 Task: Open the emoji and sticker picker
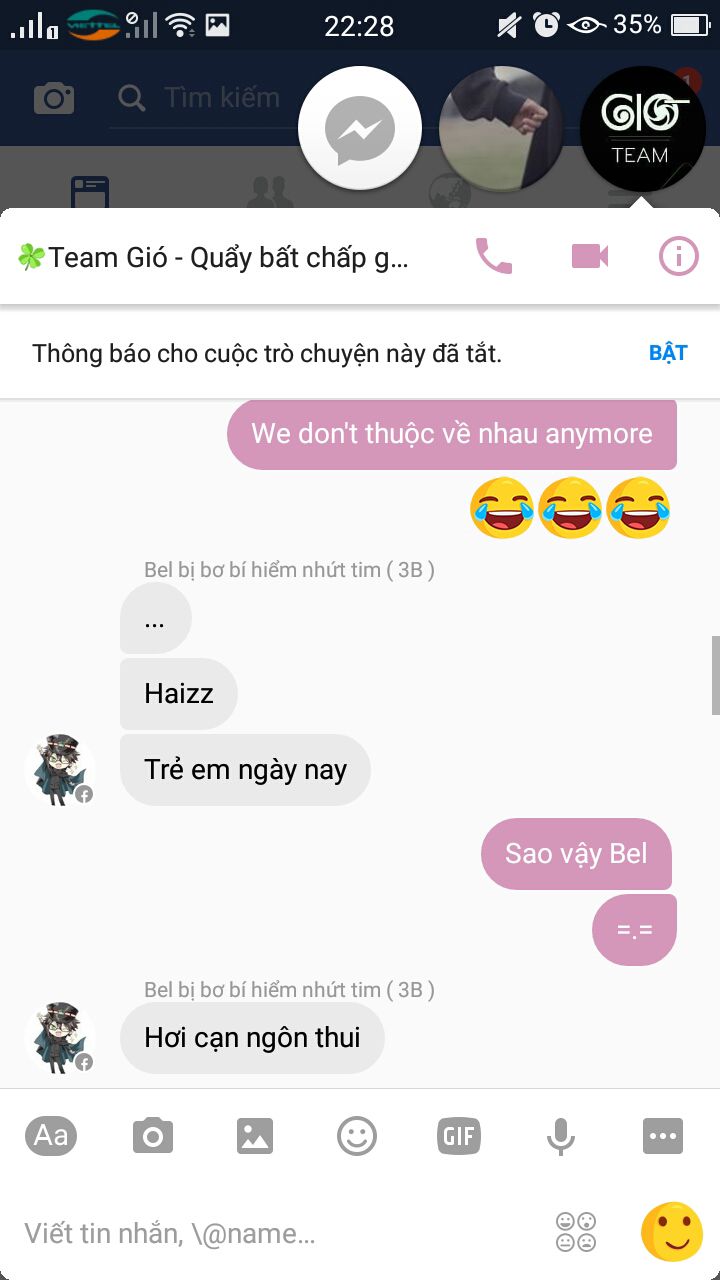[357, 1136]
